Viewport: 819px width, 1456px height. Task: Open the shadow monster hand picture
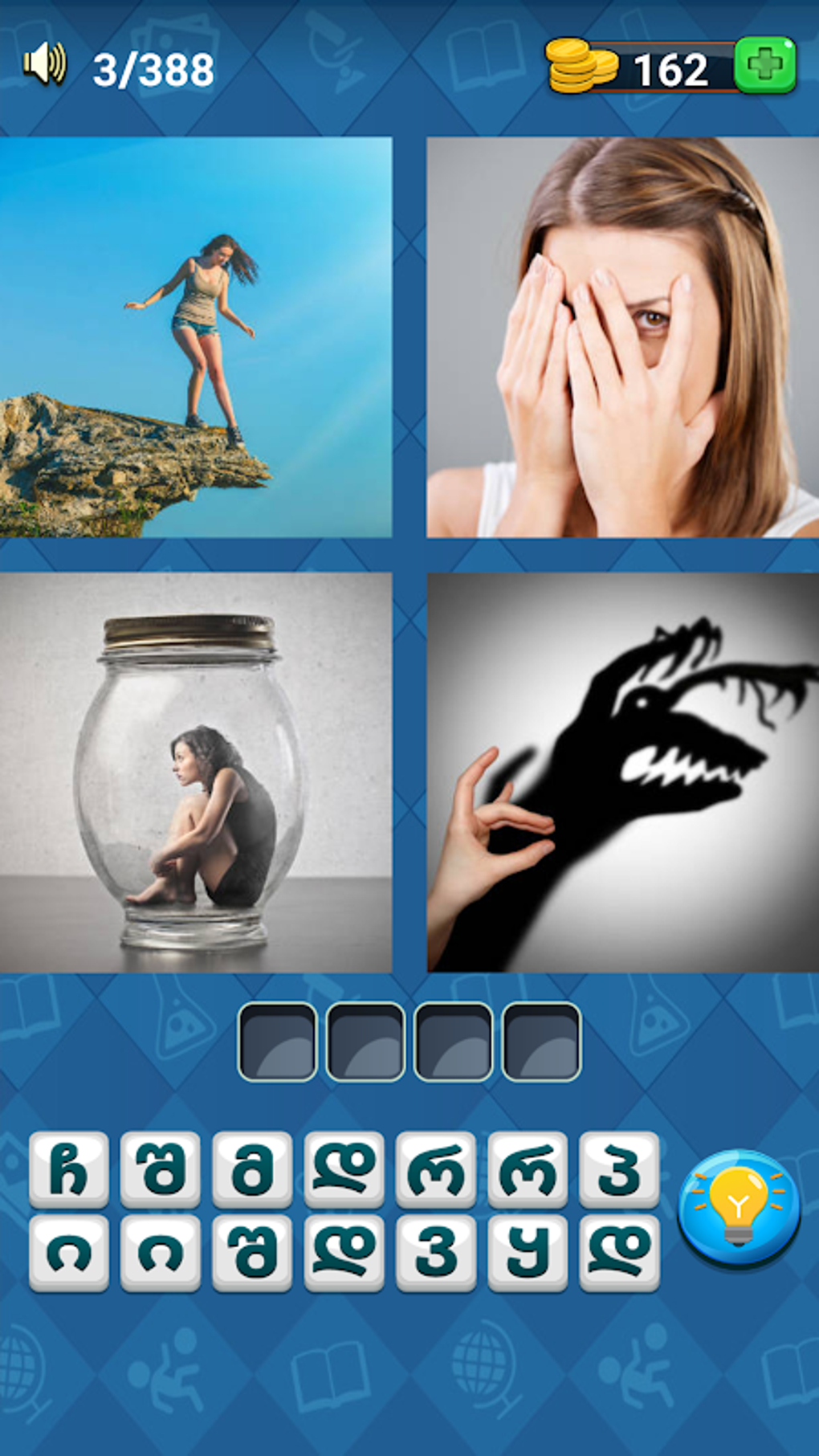tap(622, 772)
